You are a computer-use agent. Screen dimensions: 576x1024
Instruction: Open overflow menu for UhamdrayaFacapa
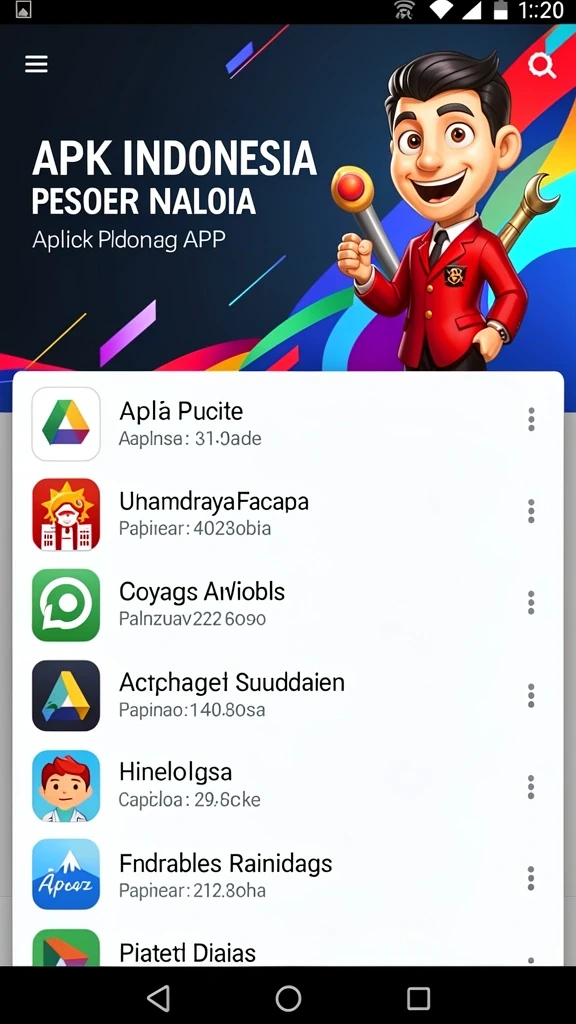(531, 511)
